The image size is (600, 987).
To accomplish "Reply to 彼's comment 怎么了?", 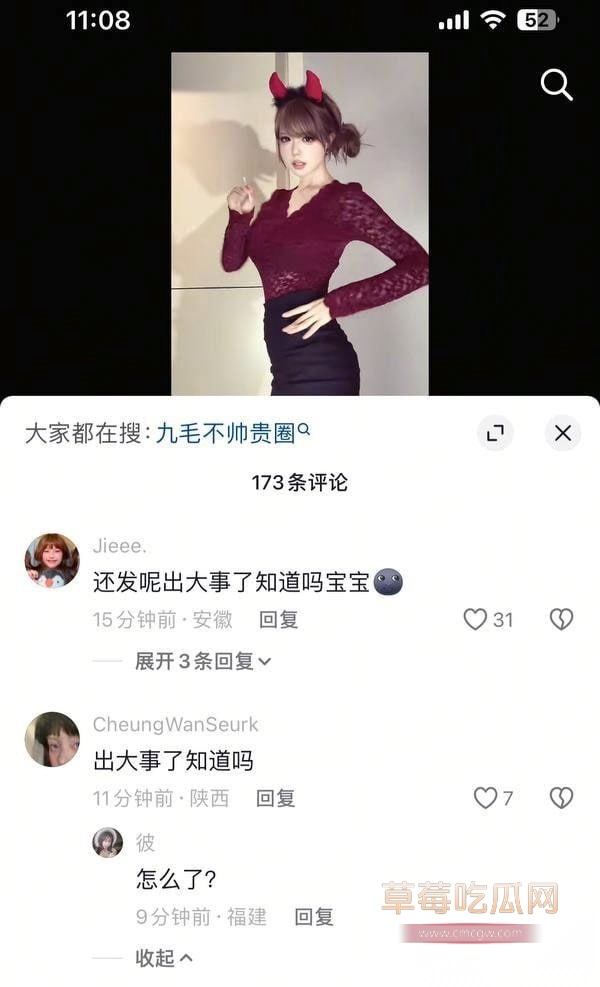I will click(313, 916).
